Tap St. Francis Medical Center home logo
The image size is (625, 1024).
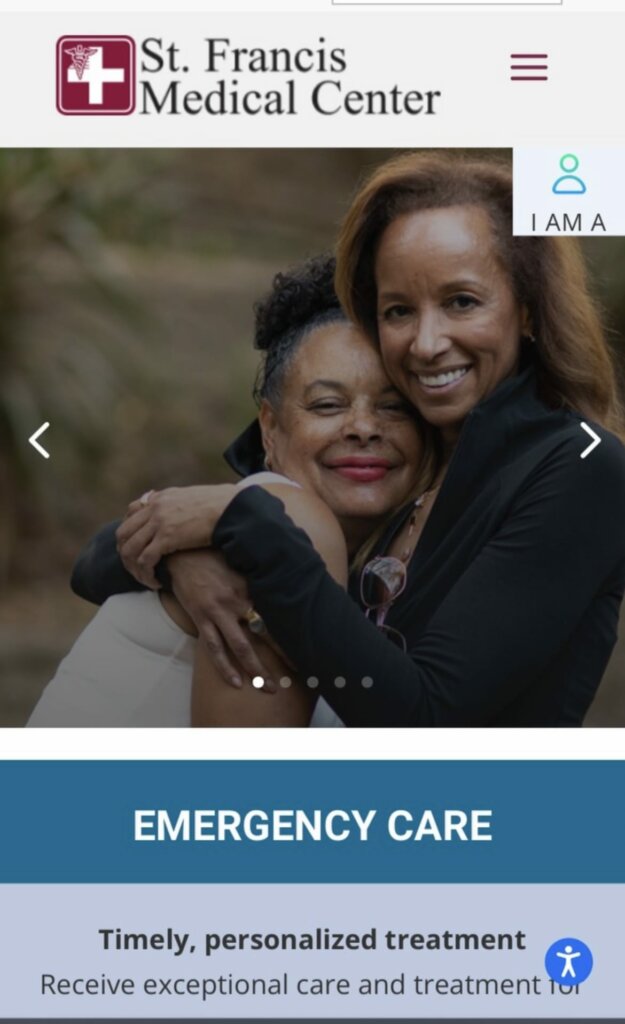pyautogui.click(x=248, y=75)
